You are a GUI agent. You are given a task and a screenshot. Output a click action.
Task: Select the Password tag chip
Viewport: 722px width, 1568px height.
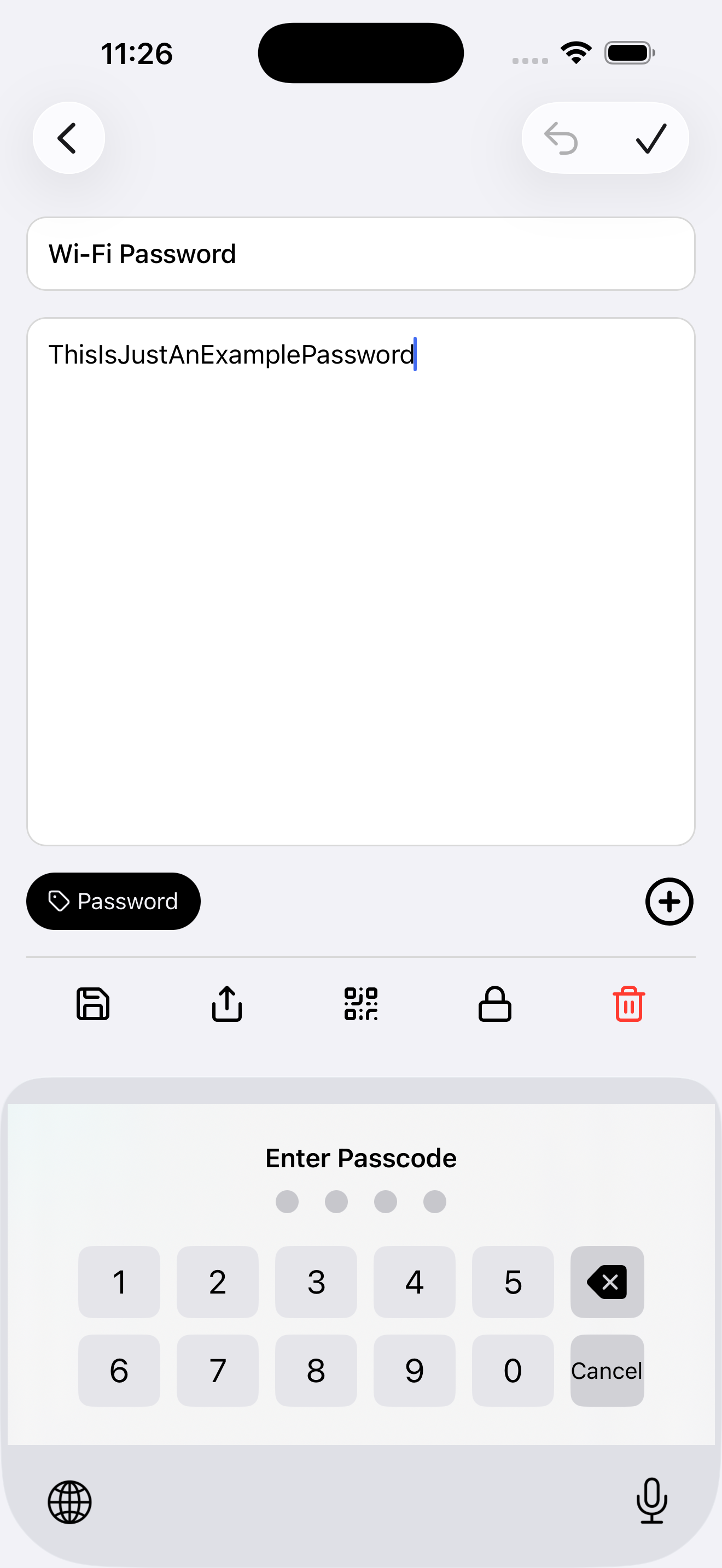(113, 902)
